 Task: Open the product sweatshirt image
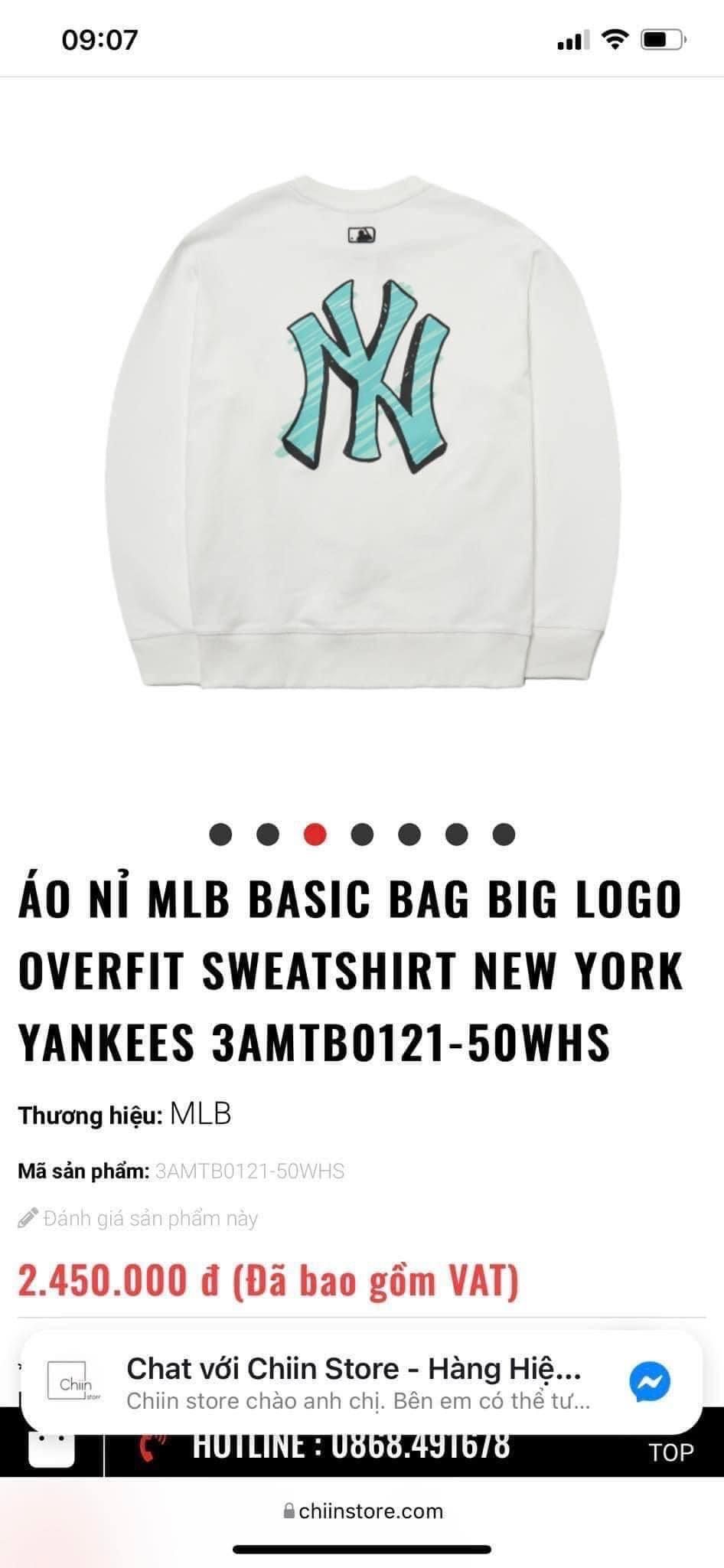tap(361, 433)
